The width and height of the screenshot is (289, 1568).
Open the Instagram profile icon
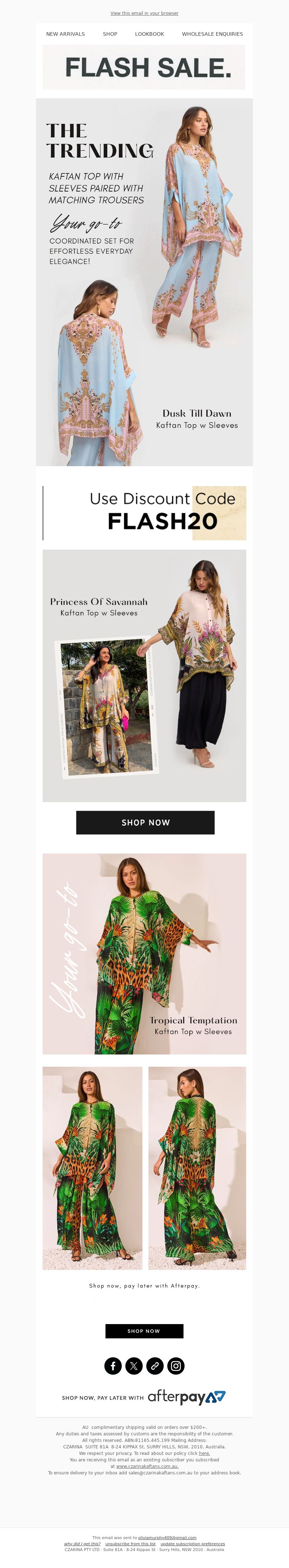(x=176, y=1366)
